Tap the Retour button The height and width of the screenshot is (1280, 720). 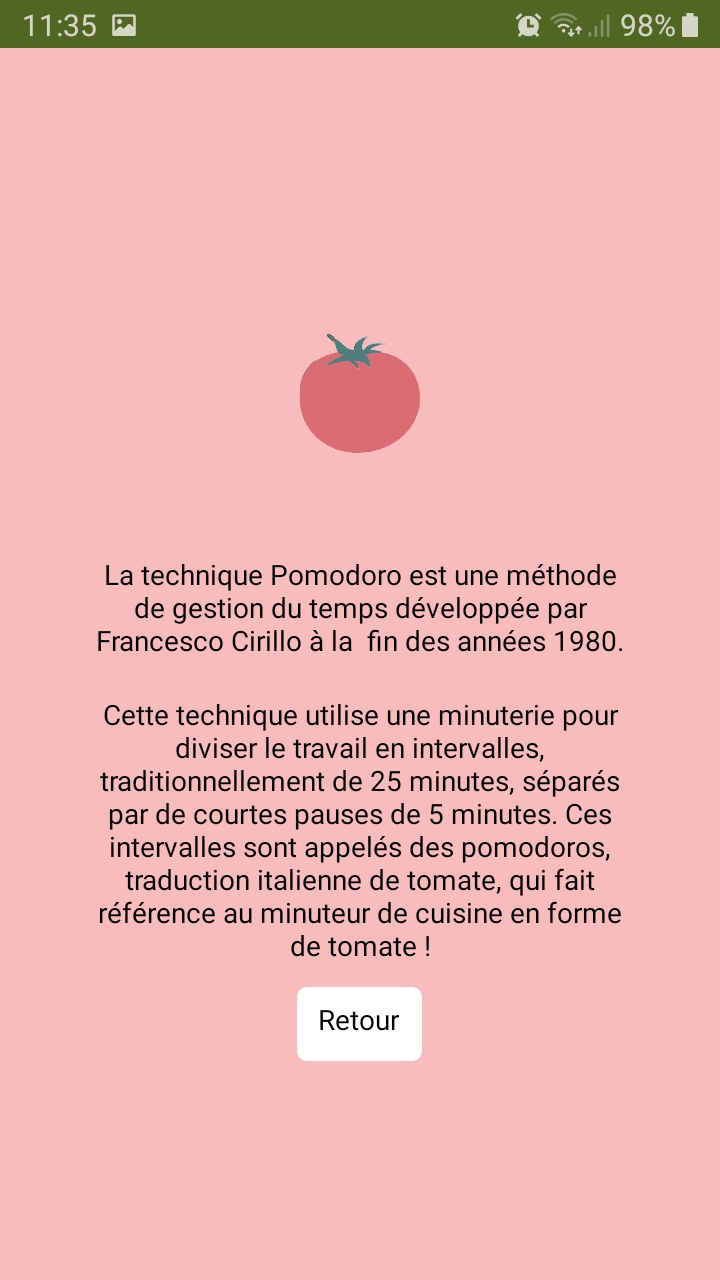click(359, 1023)
